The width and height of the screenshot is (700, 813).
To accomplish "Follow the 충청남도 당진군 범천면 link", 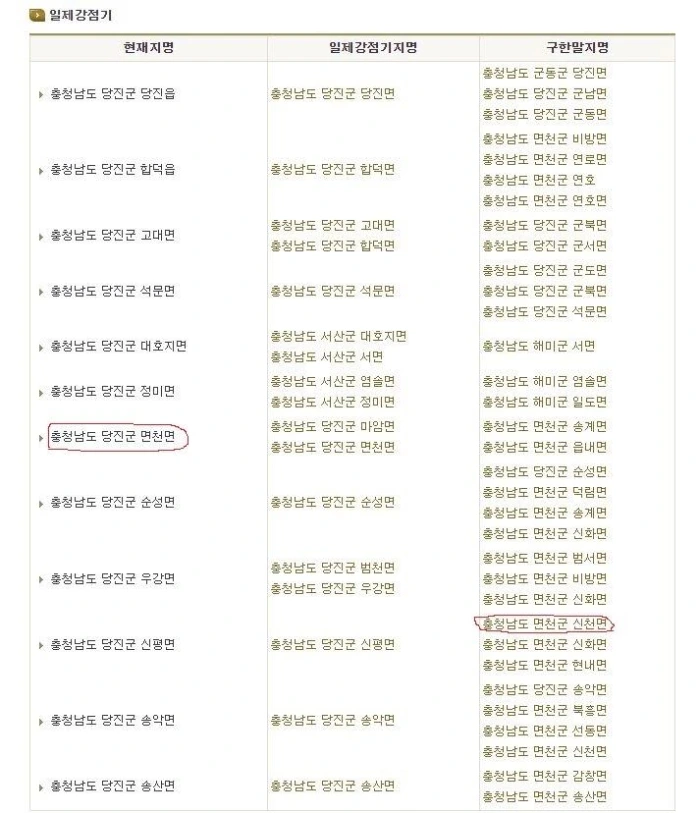I will point(333,568).
